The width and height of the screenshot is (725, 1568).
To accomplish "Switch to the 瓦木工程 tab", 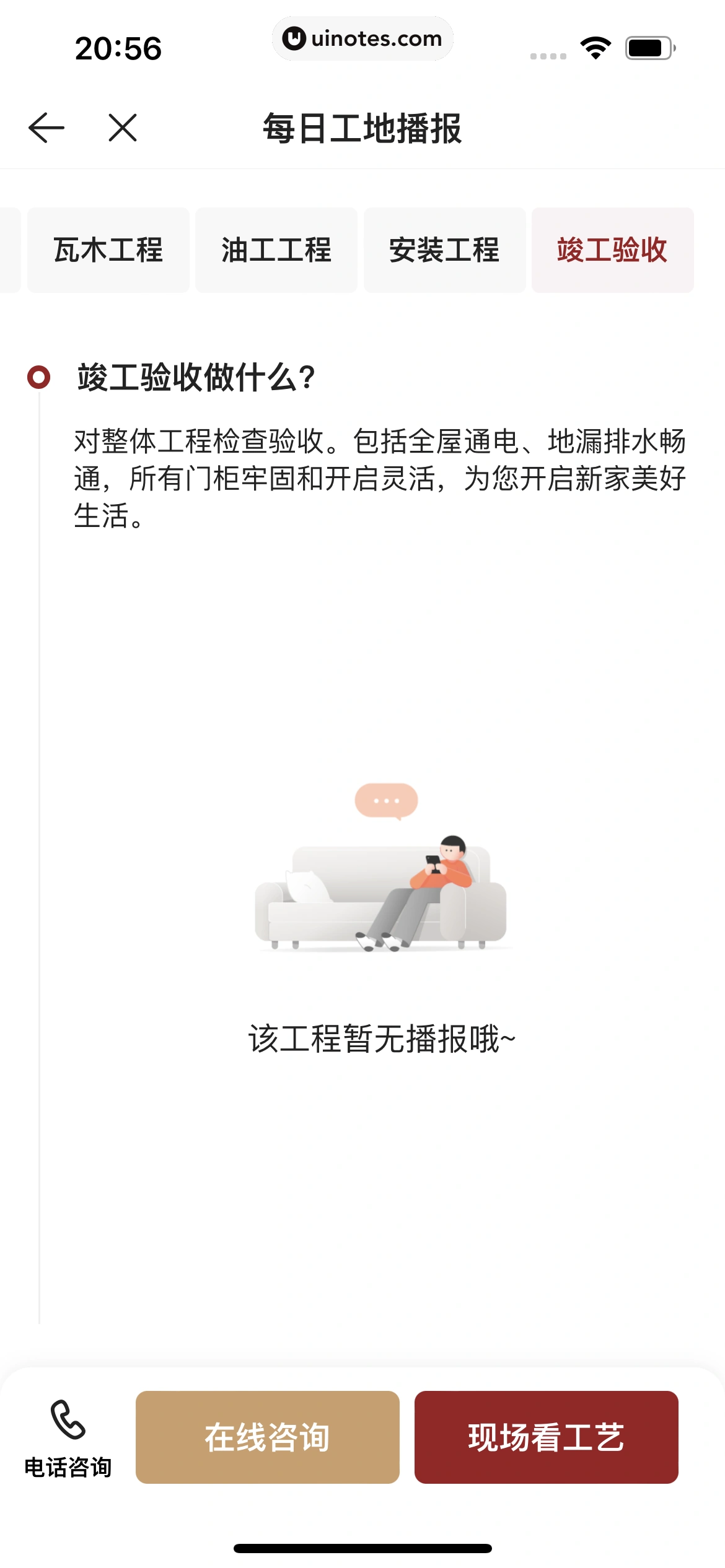I will pos(108,250).
